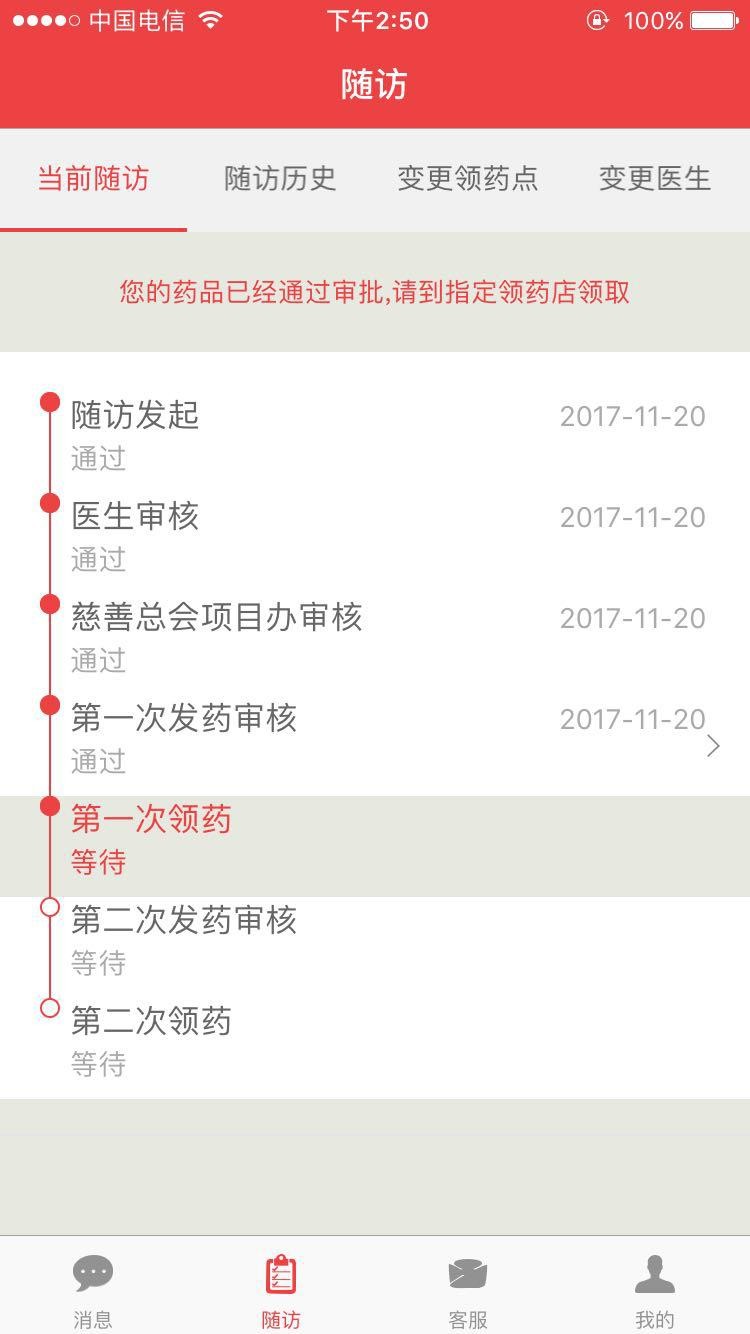Switch to the 随访历史 tab

coord(280,179)
